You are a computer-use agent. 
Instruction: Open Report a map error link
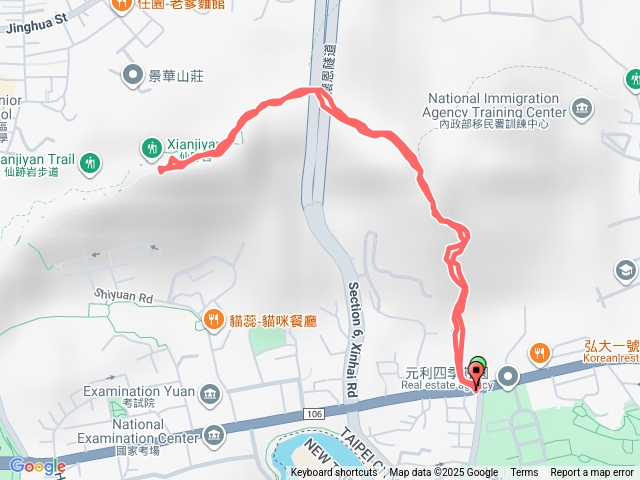tap(594, 473)
